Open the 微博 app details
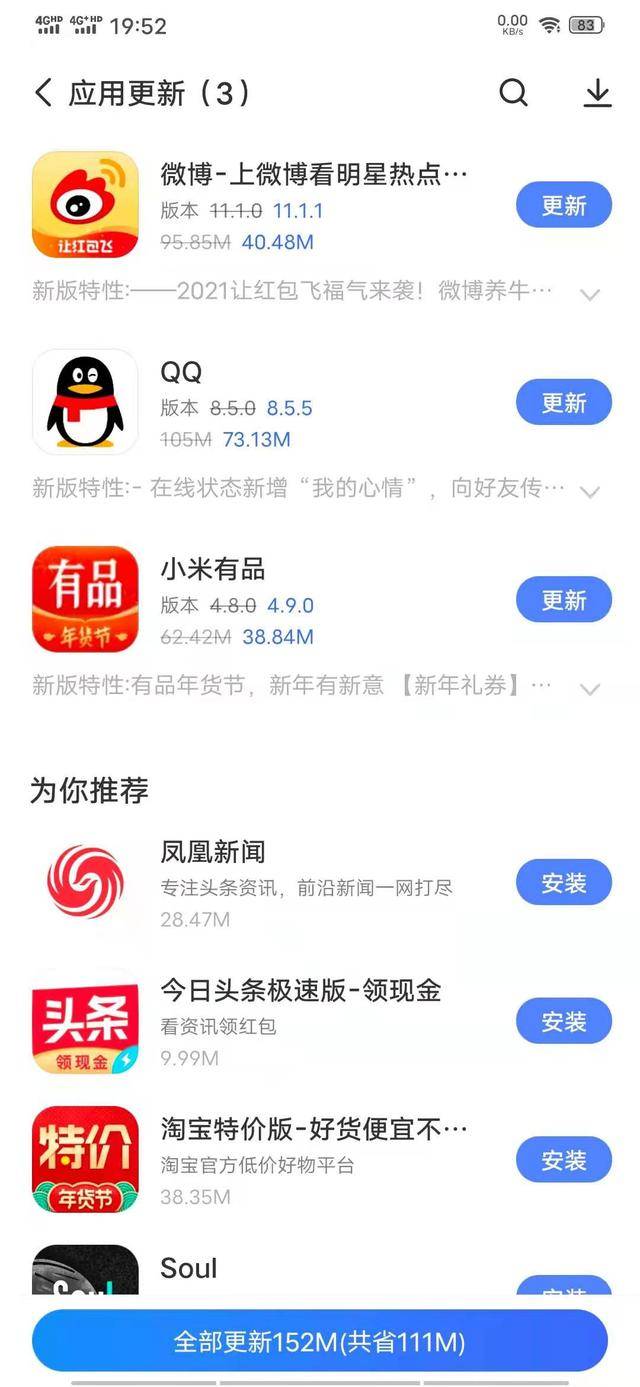This screenshot has height=1387, width=640. point(270,205)
